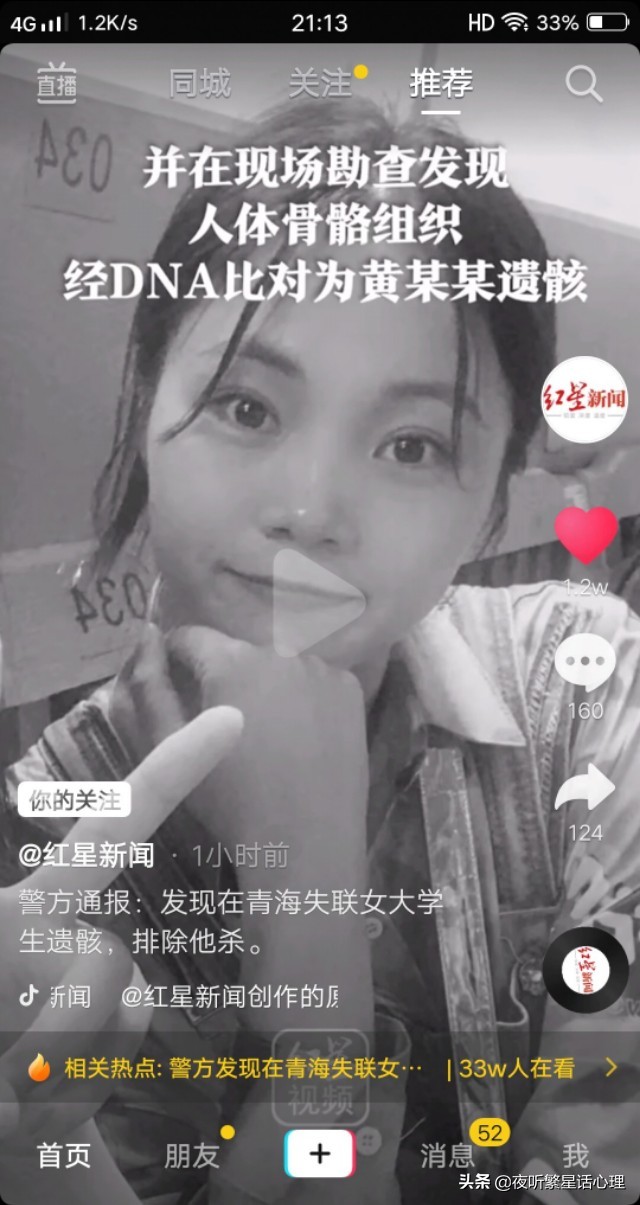Create a new video with plus button
This screenshot has width=640, height=1205.
(x=320, y=1154)
